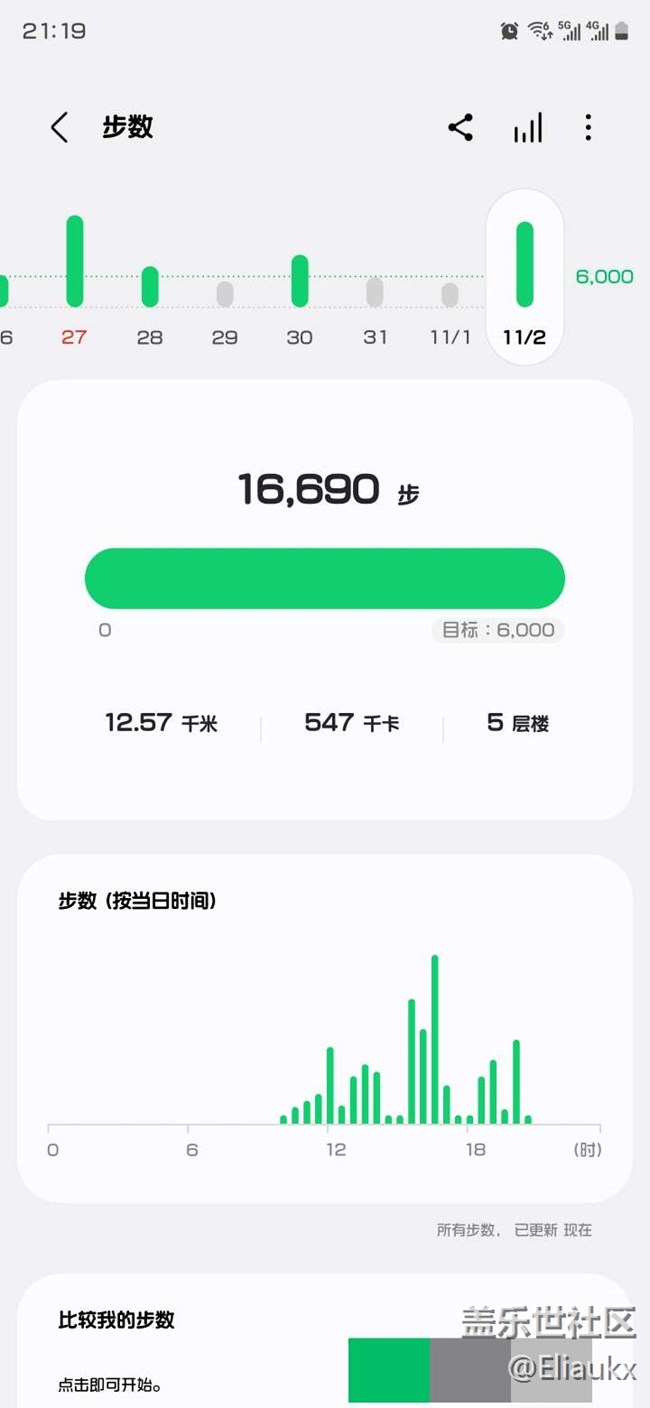The height and width of the screenshot is (1408, 650).
Task: Select day 31 in the date strip
Action: pos(375,300)
